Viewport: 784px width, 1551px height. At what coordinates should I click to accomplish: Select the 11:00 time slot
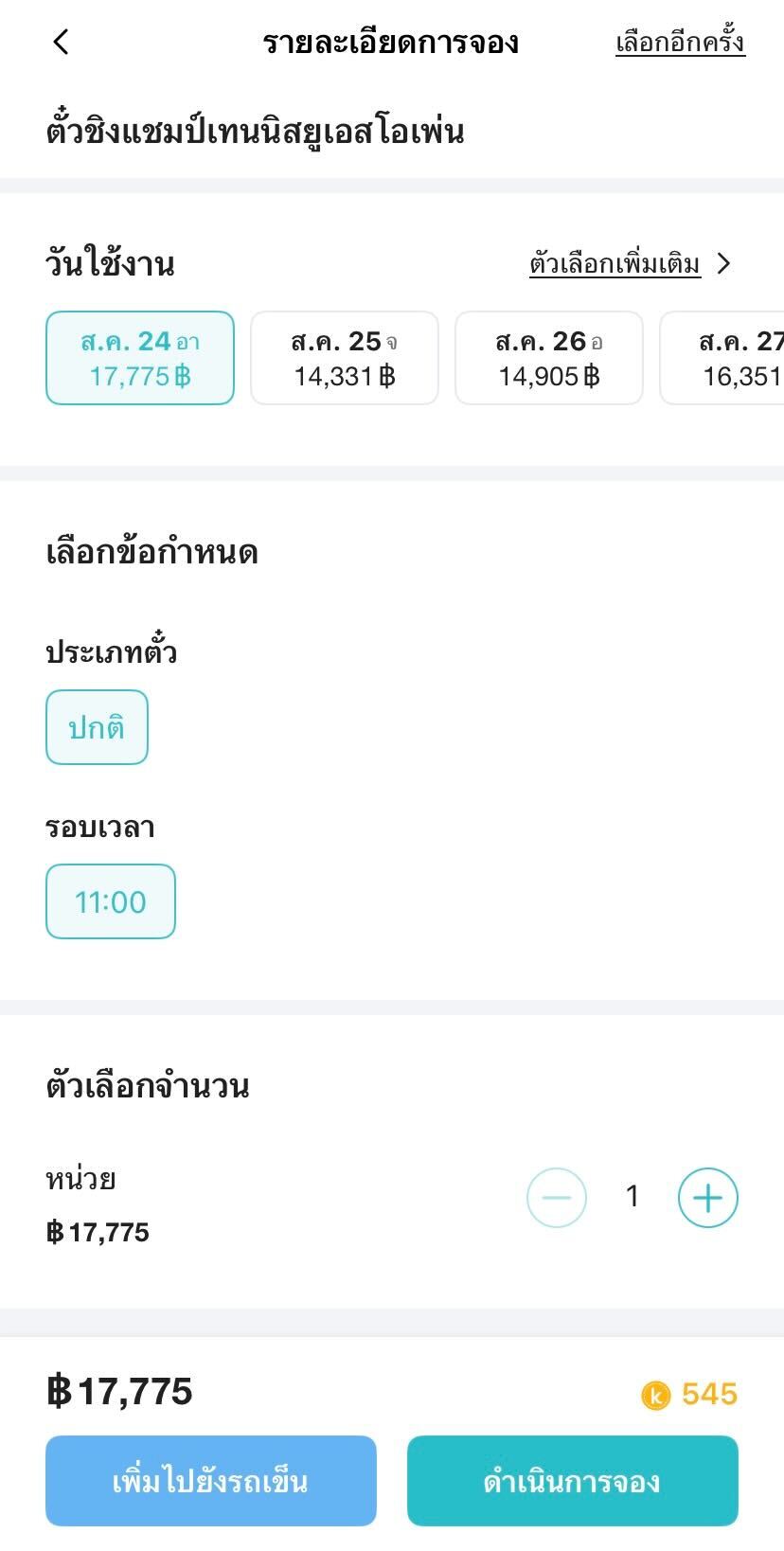pos(111,901)
